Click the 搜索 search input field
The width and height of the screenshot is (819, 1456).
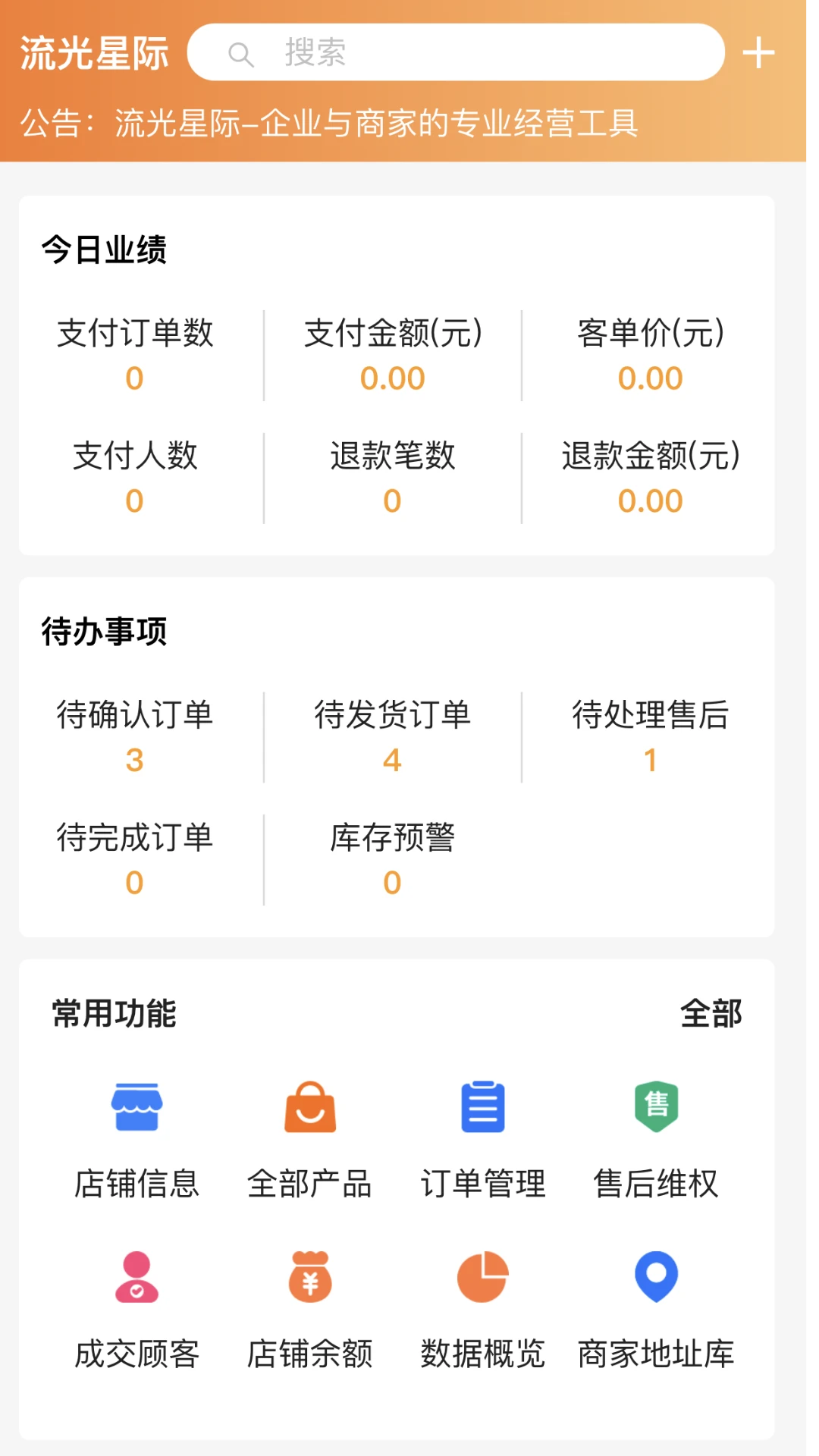coord(455,53)
